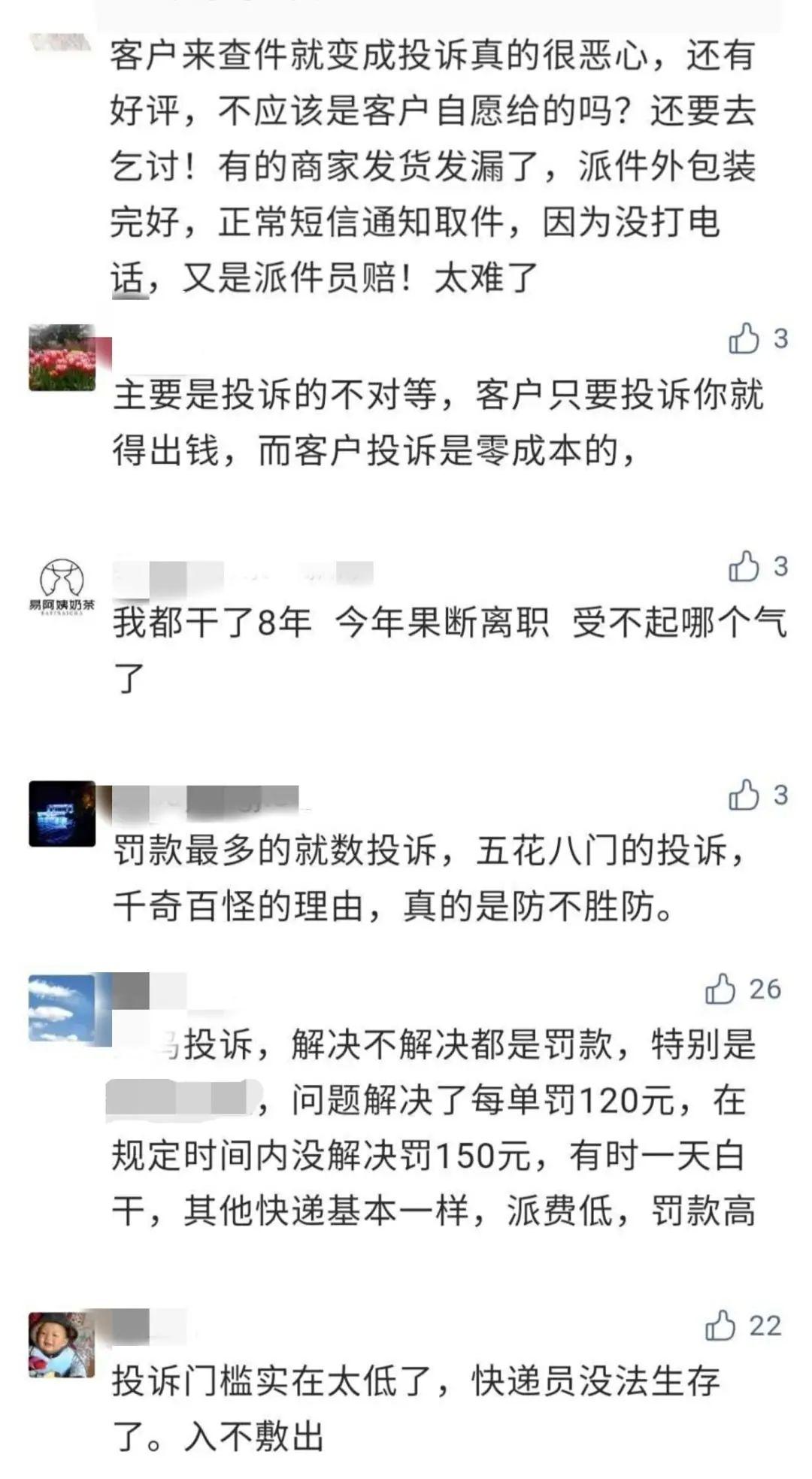Like the comment starting 主要是投诉的不对等

[744, 339]
